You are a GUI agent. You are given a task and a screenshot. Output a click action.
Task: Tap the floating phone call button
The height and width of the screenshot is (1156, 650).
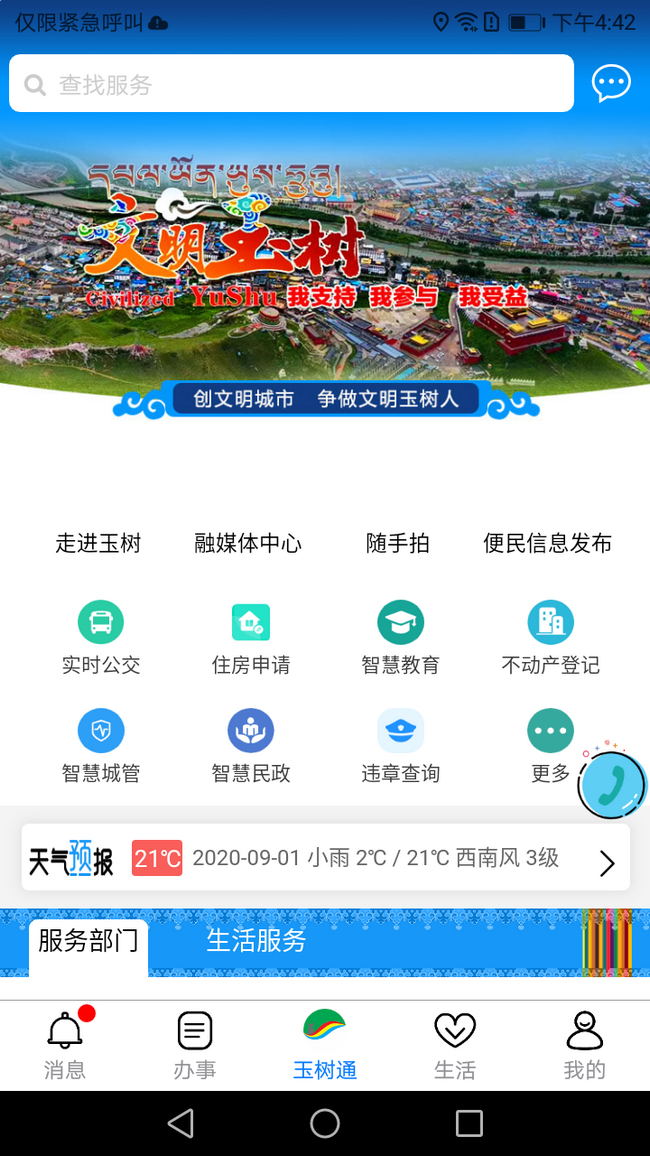click(612, 784)
